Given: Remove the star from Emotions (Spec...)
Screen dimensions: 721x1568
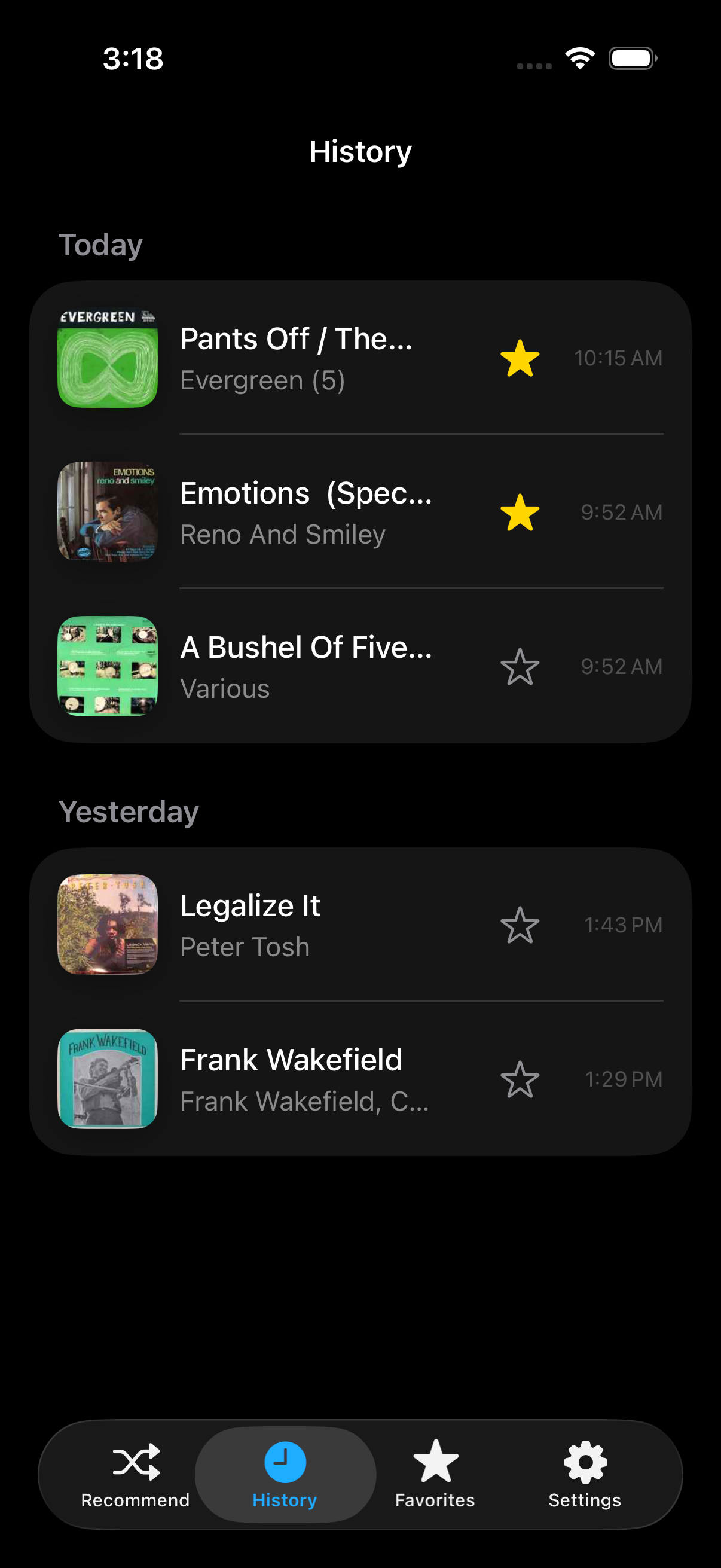Looking at the screenshot, I should 520,513.
